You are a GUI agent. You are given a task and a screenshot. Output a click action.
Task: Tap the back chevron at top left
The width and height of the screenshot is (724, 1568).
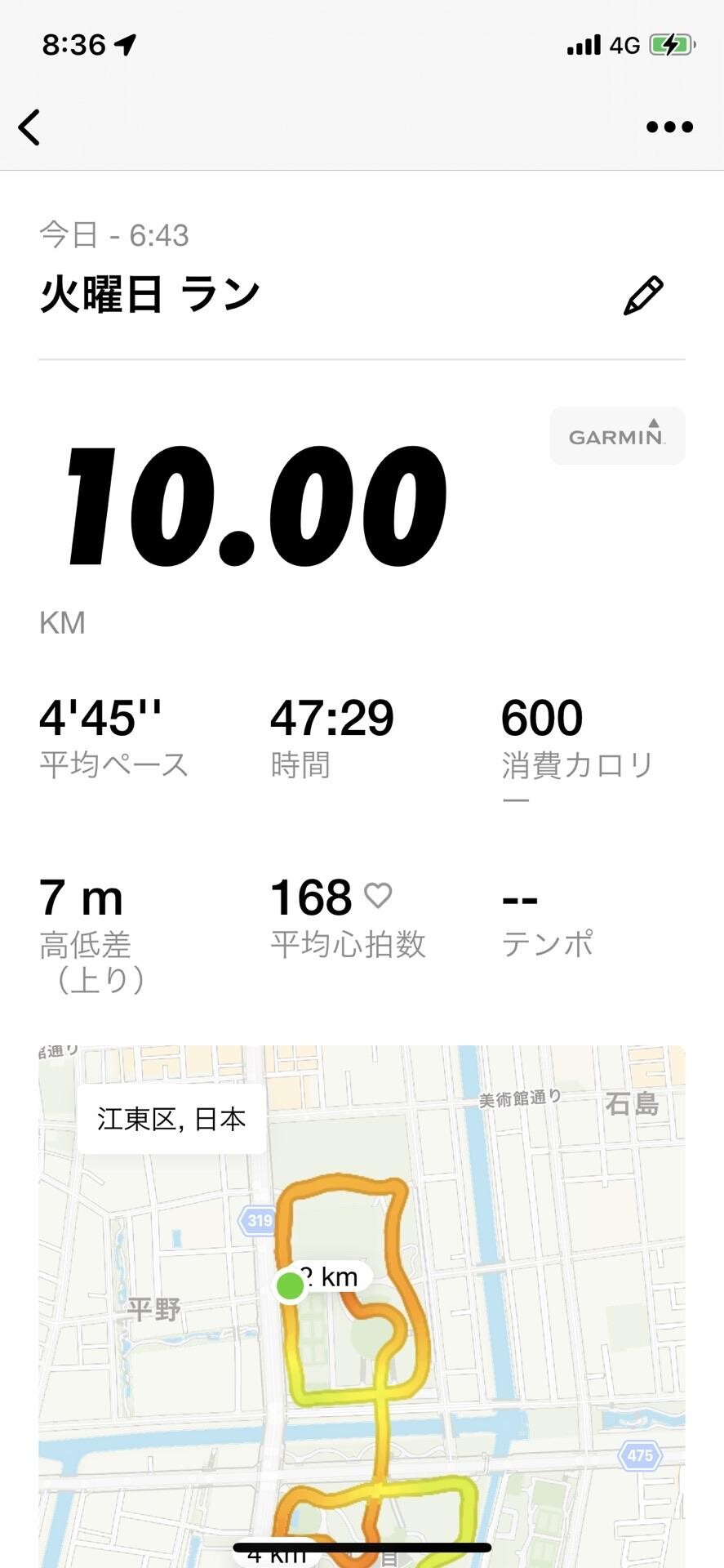30,127
